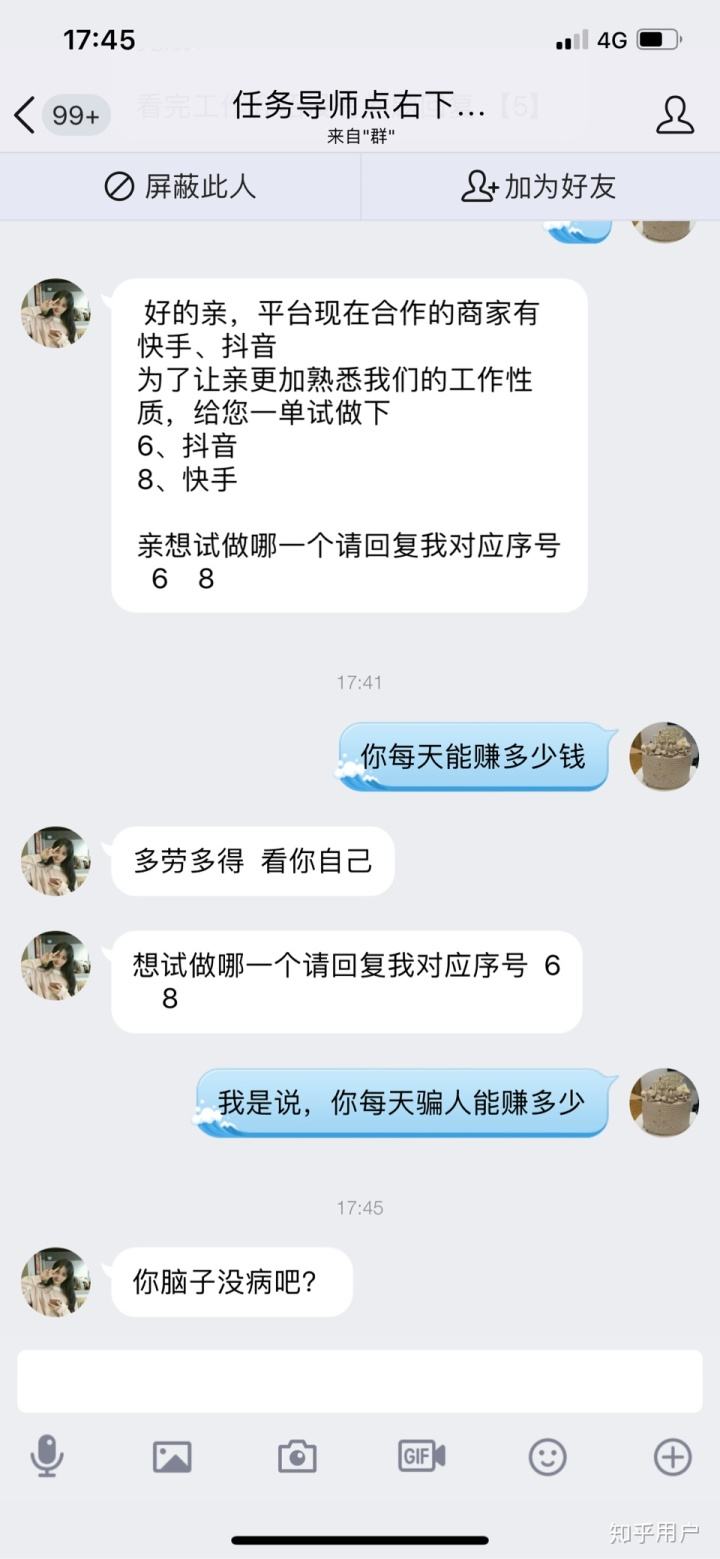Tap 屏蔽此人 to block this person
The width and height of the screenshot is (720, 1559).
click(x=181, y=186)
